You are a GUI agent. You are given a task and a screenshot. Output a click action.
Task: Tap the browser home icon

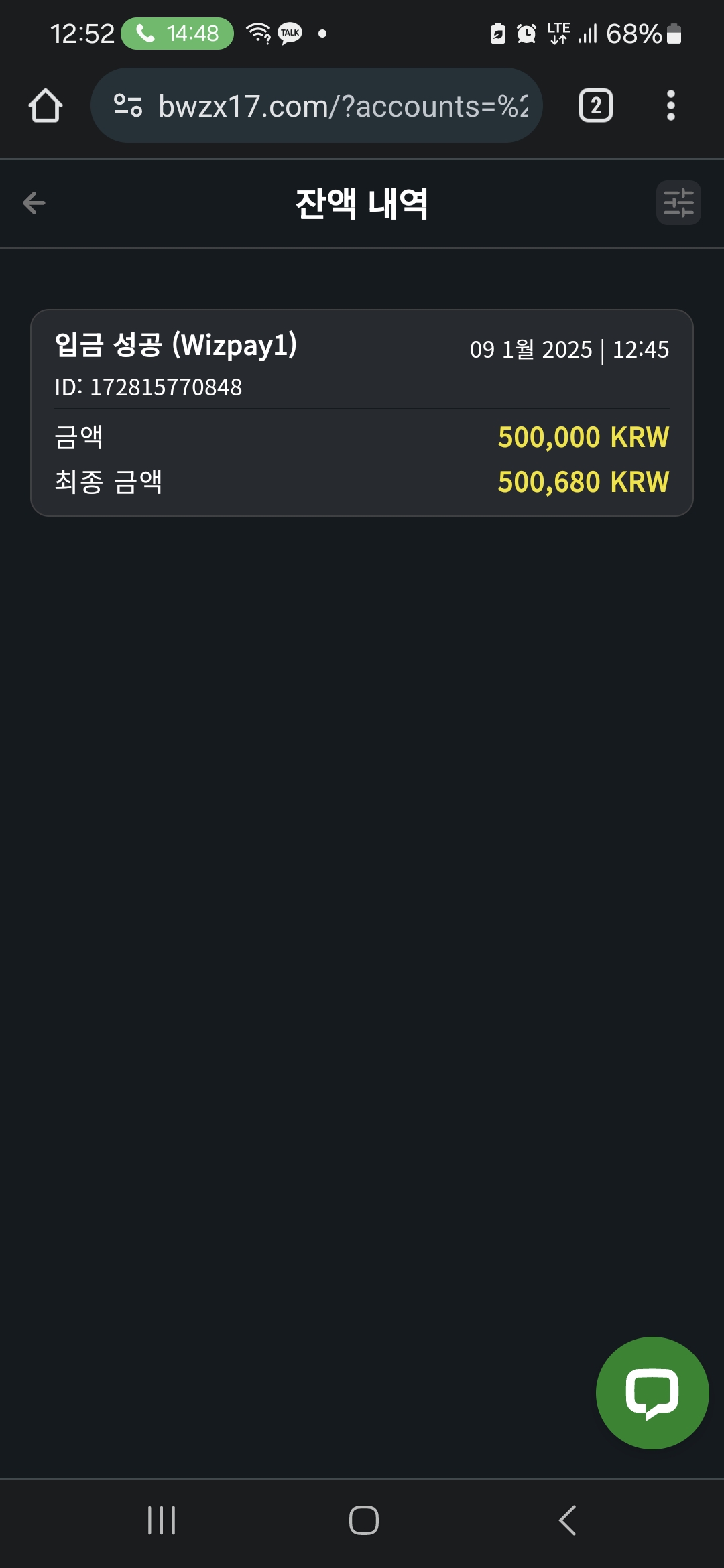point(46,106)
